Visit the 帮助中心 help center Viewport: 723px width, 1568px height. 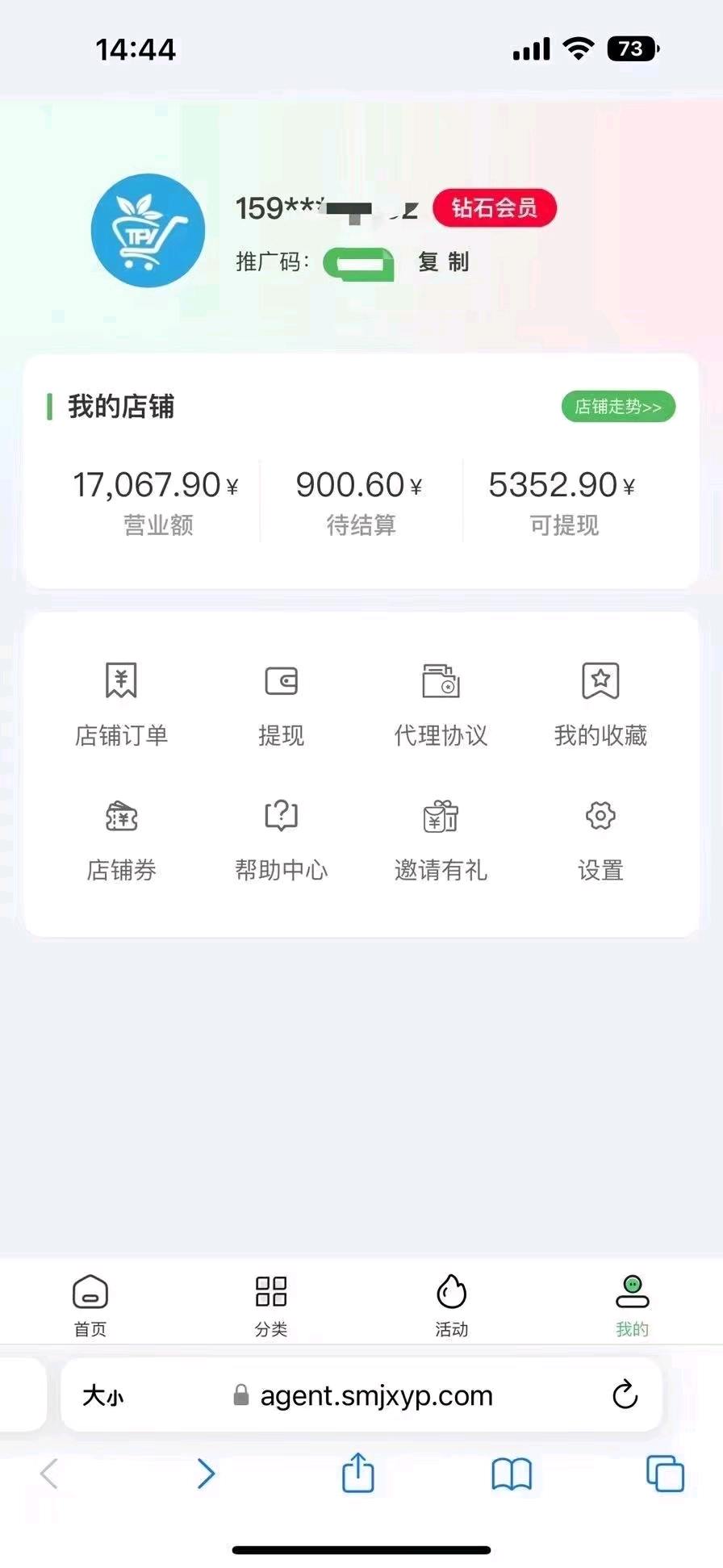[281, 840]
